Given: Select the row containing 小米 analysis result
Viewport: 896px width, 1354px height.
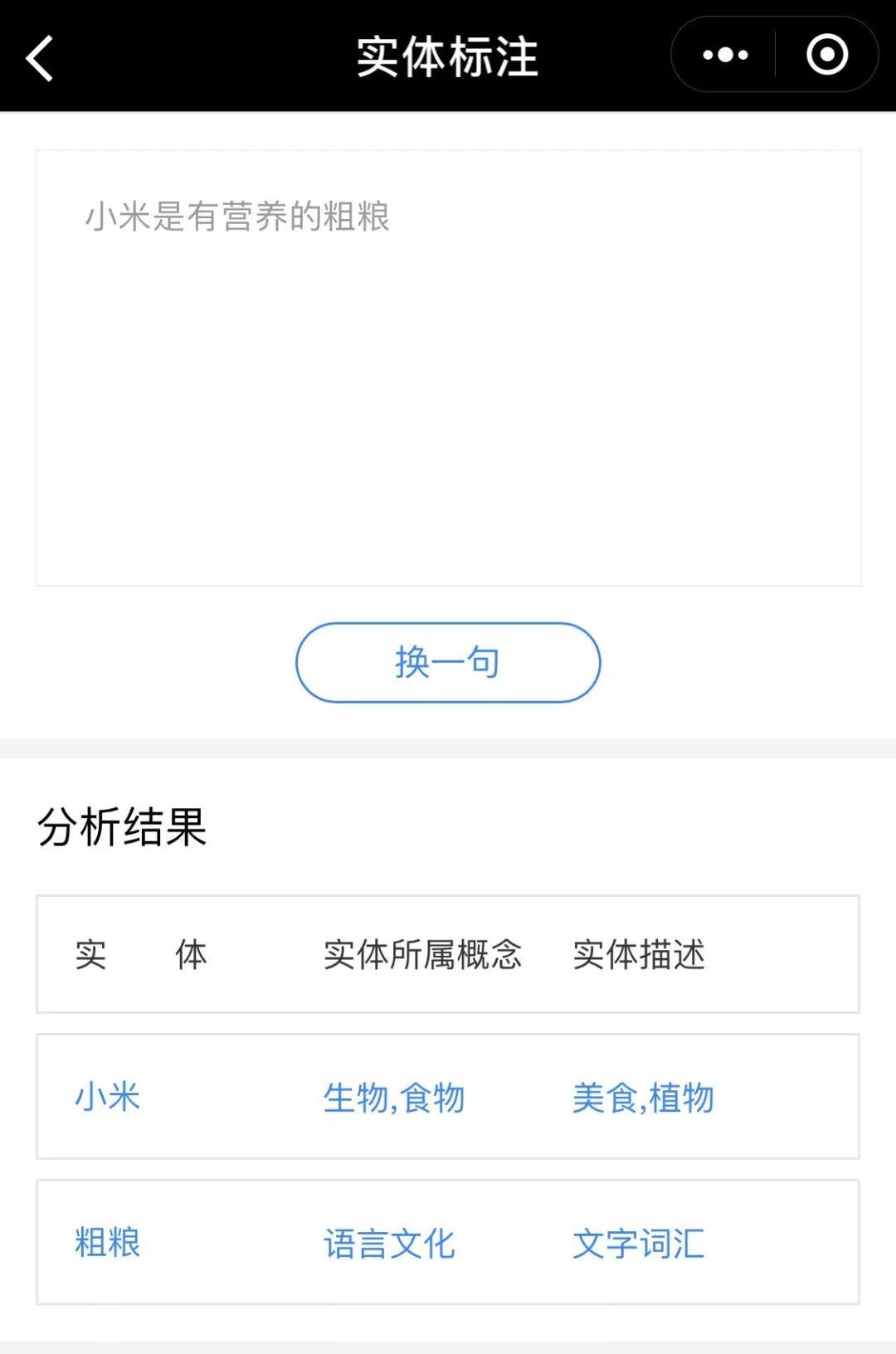Looking at the screenshot, I should point(448,1097).
